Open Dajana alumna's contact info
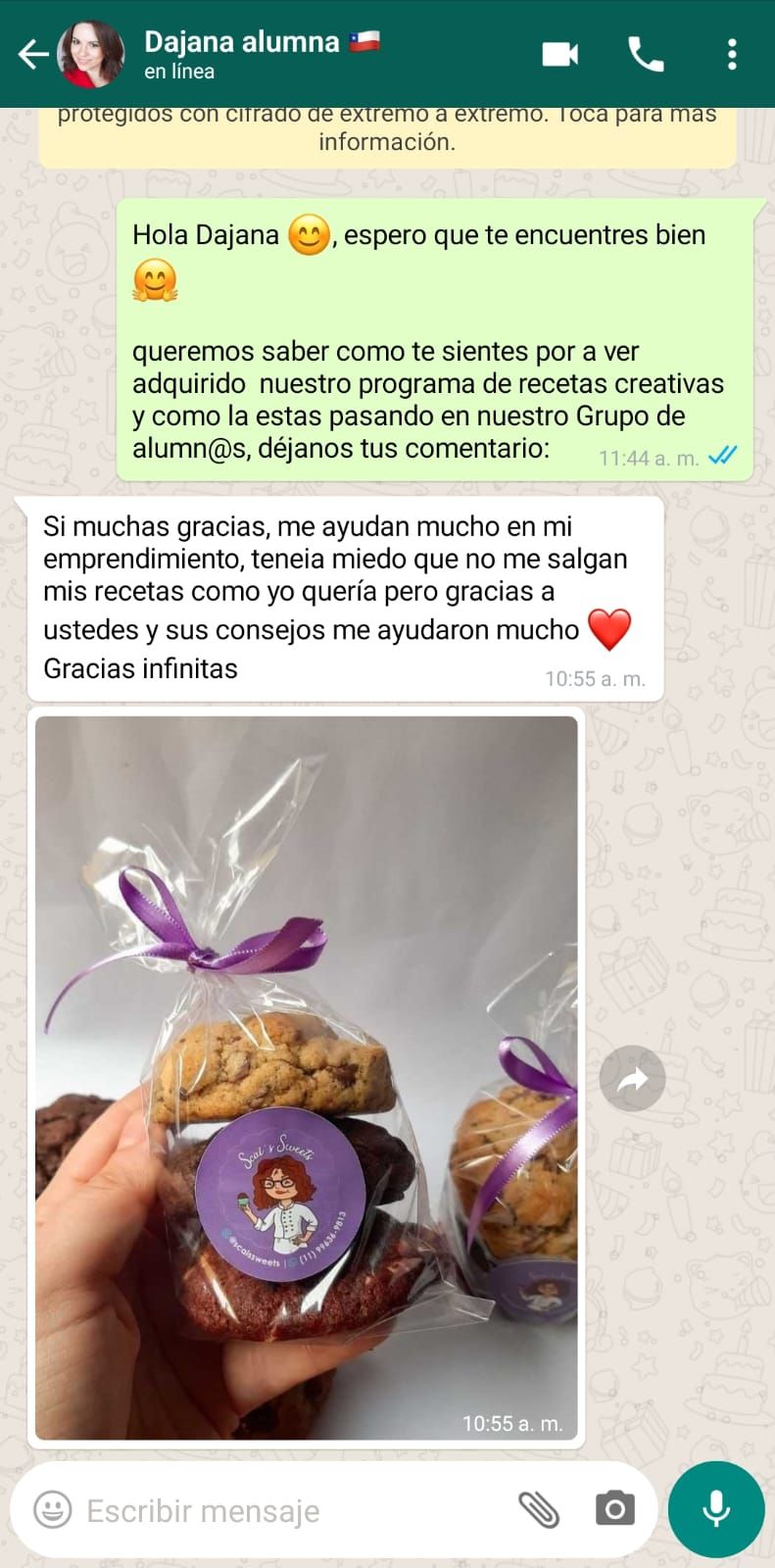 click(241, 54)
